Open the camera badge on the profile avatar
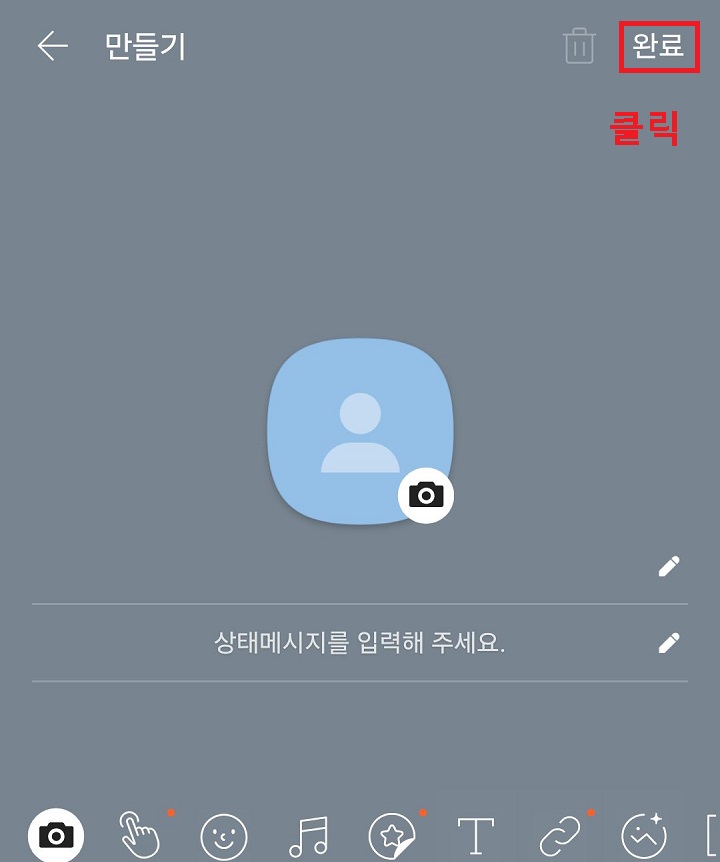This screenshot has width=720, height=862. point(426,493)
